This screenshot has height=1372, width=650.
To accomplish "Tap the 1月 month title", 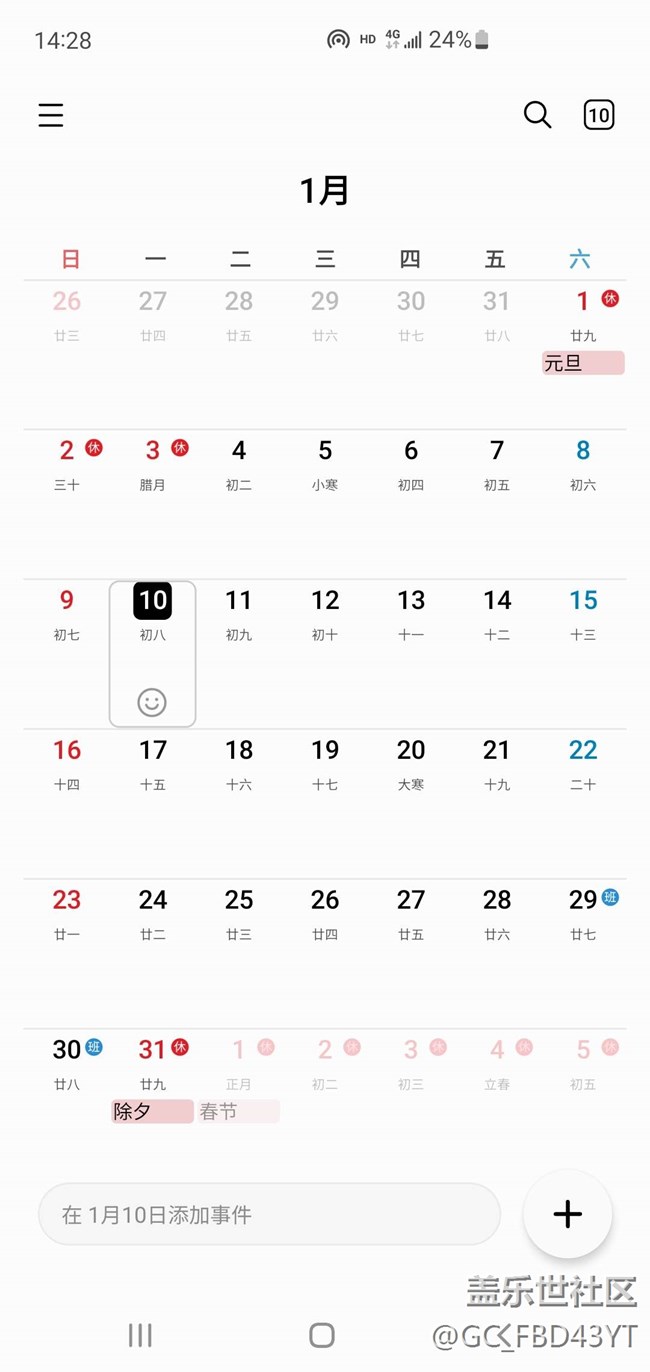I will [x=324, y=190].
